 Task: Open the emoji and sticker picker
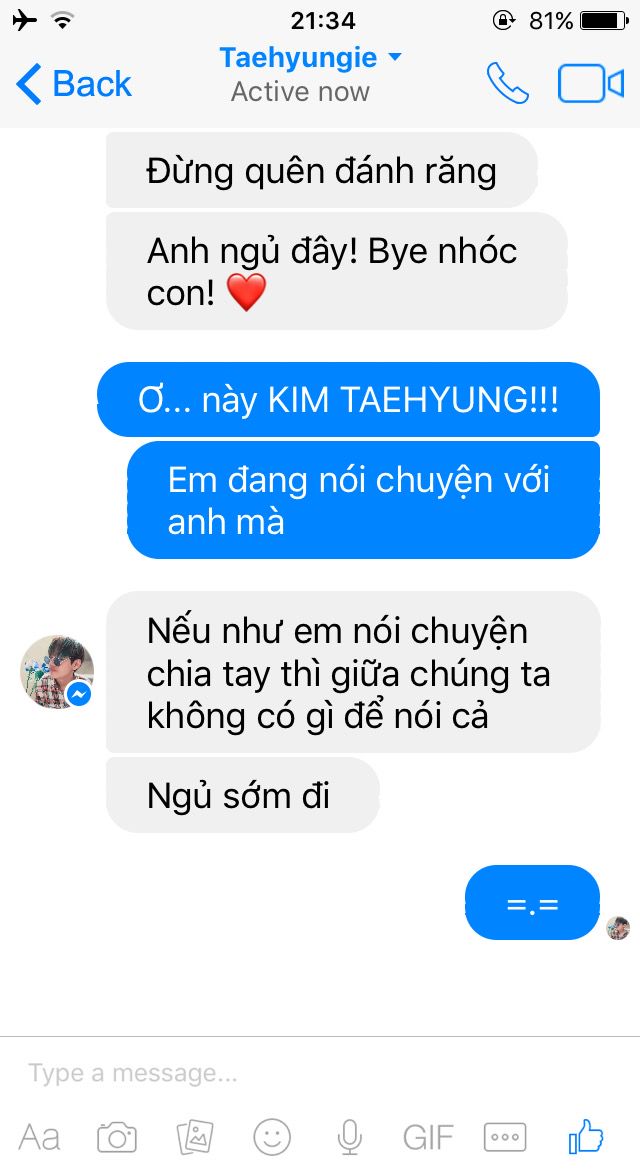[x=272, y=1137]
